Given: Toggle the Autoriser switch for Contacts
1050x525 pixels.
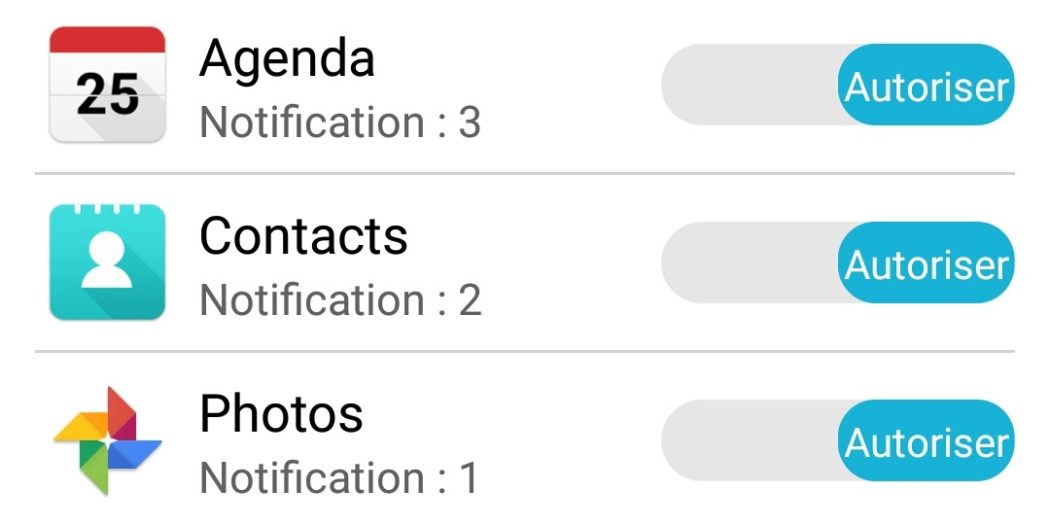Looking at the screenshot, I should click(838, 263).
